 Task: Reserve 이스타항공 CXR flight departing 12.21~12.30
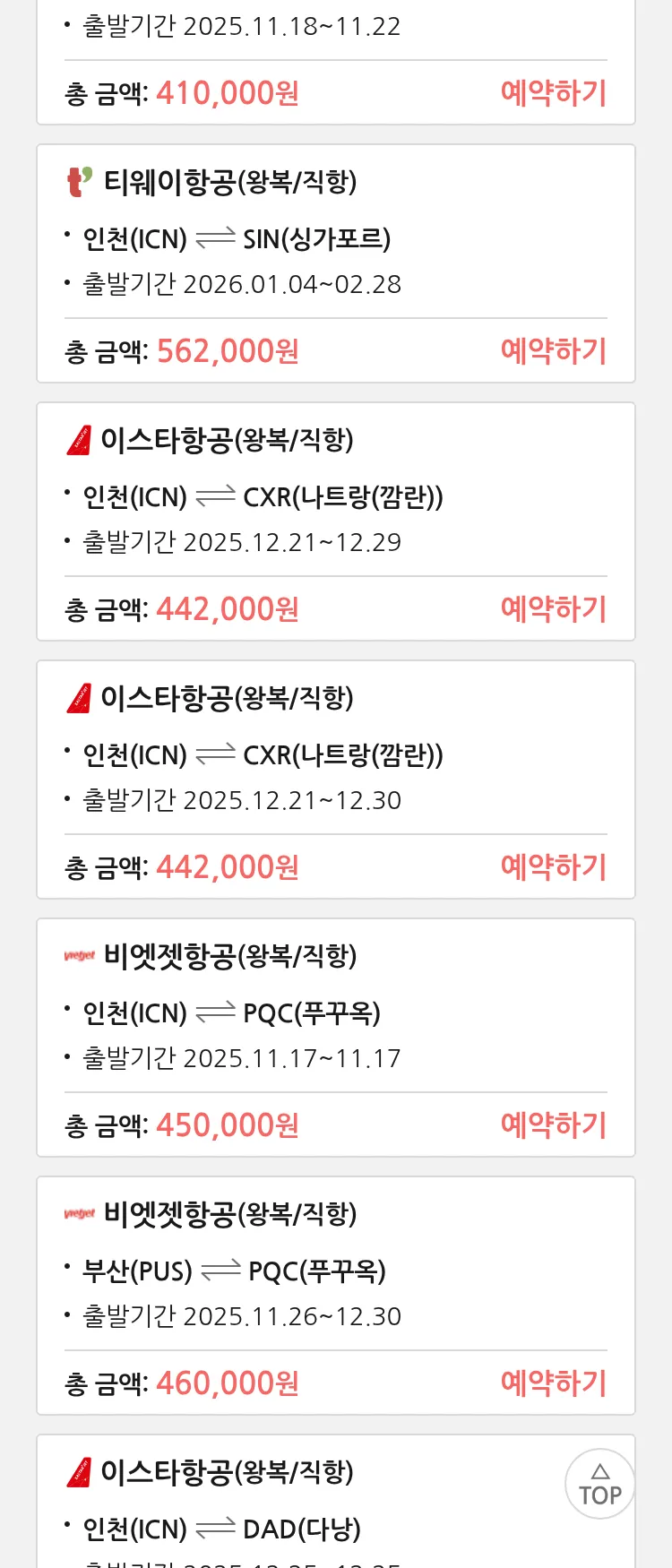click(553, 867)
